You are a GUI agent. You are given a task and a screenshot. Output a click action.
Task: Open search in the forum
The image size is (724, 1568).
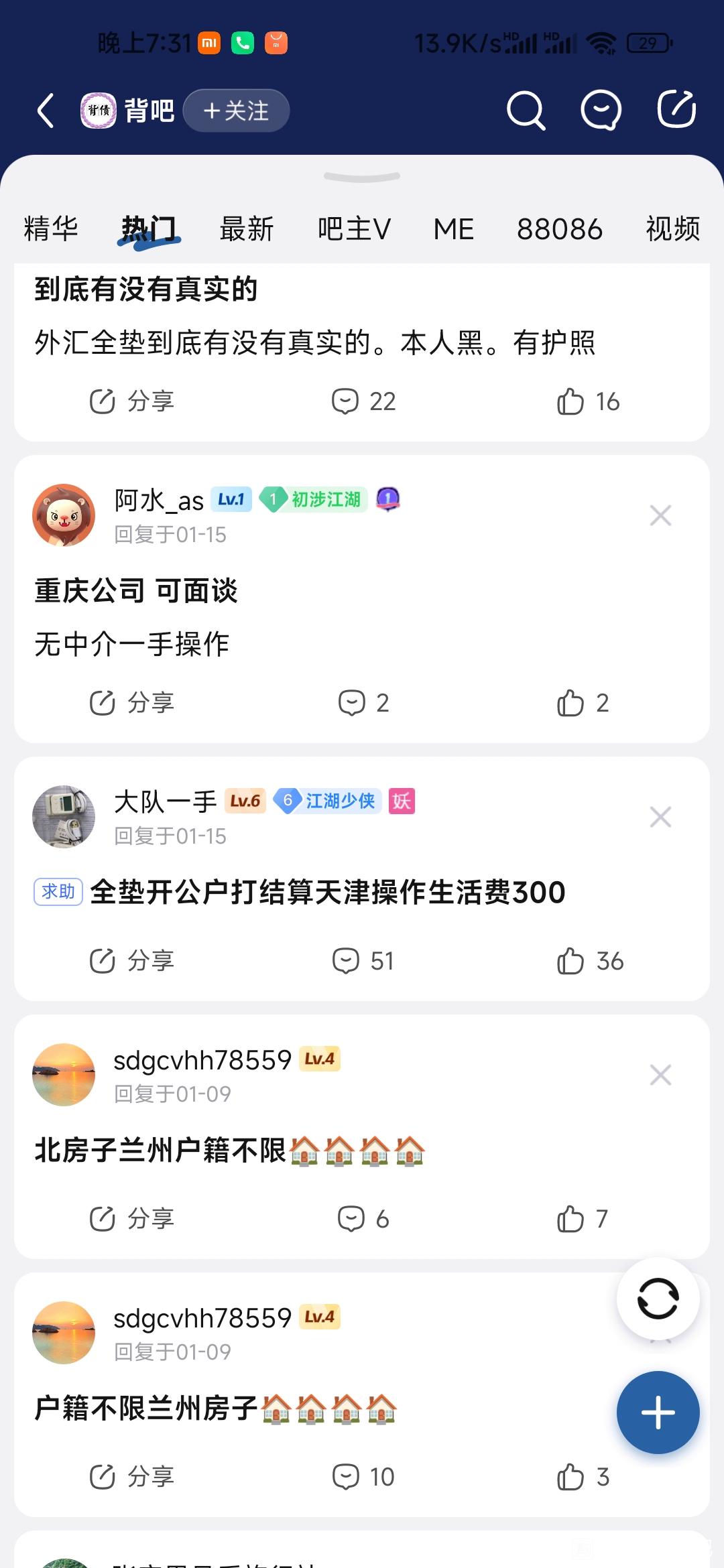tap(526, 111)
